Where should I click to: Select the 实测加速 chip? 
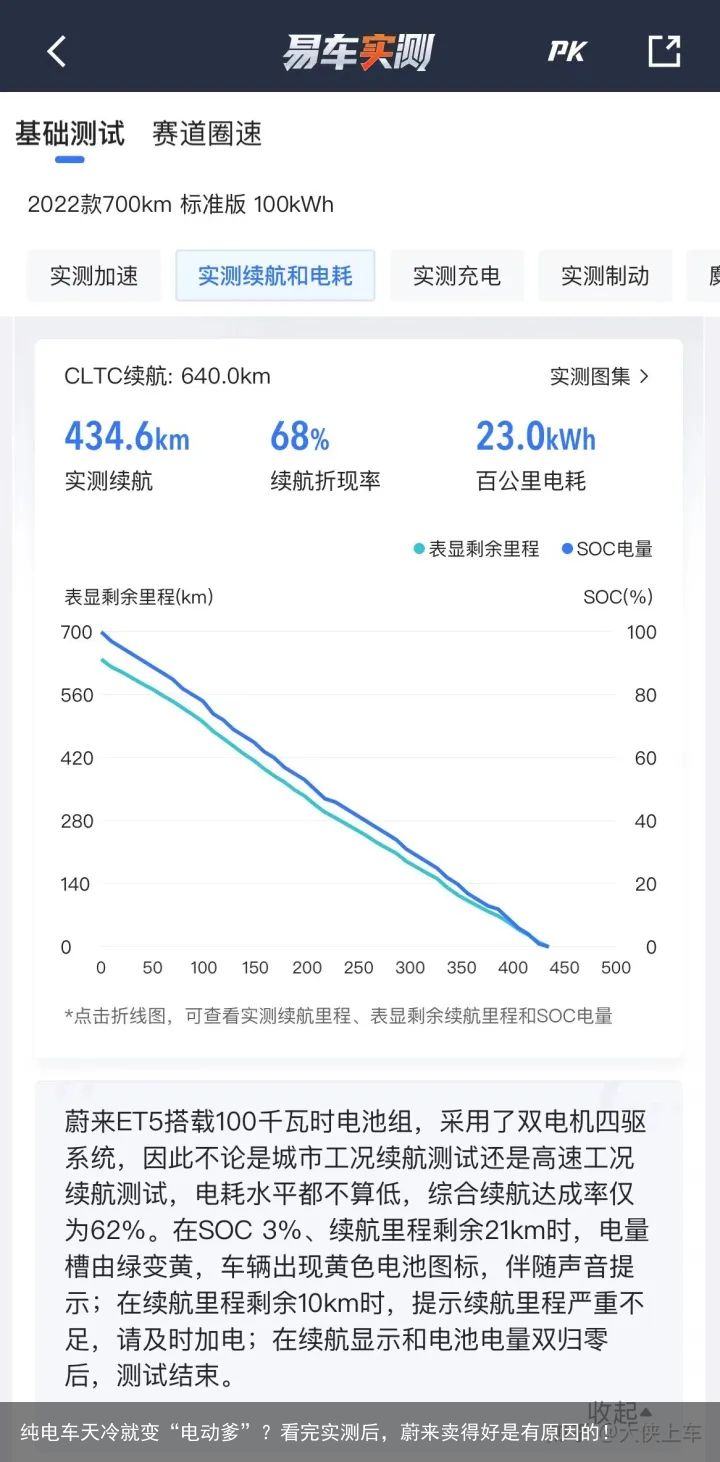coord(94,276)
